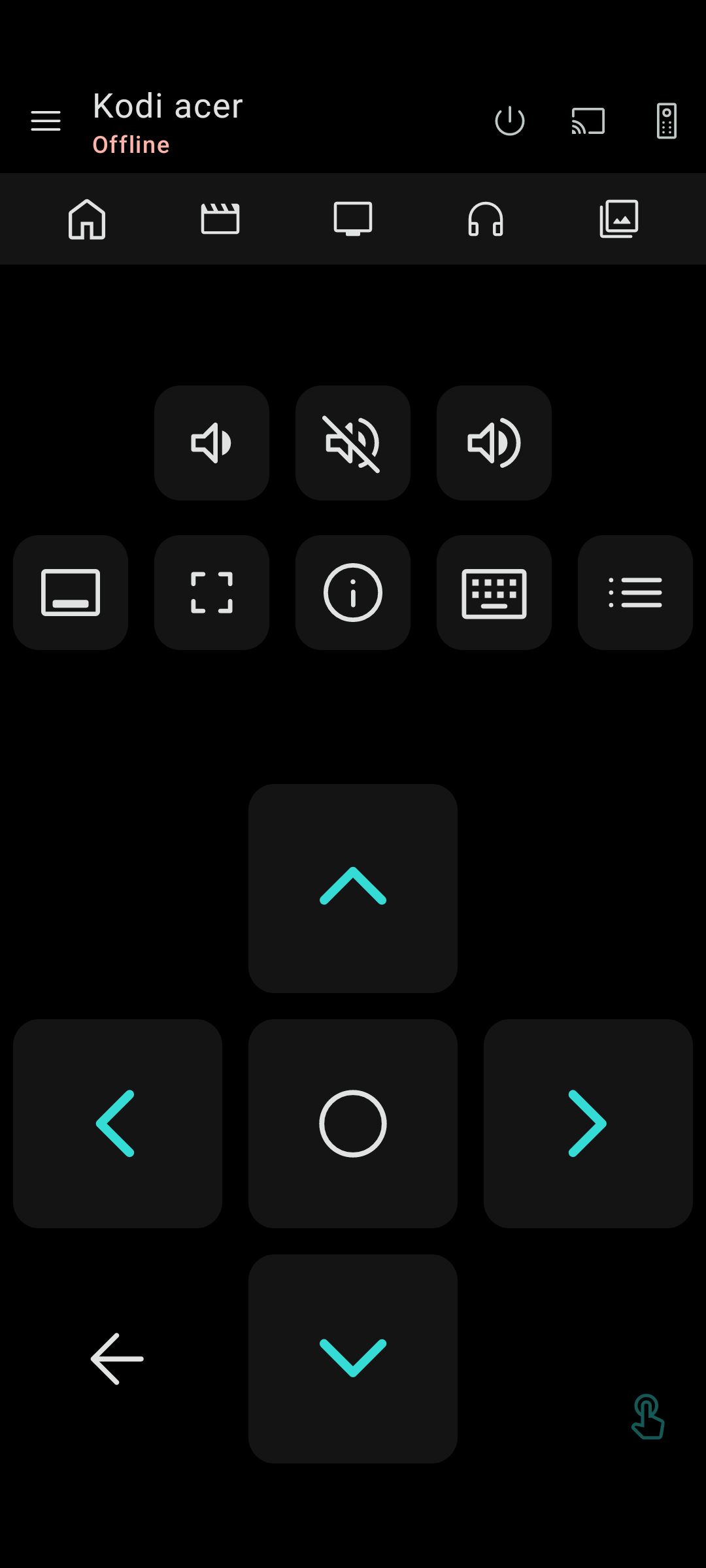Switch to the gesture touch mode
The image size is (706, 1568).
coord(648,1416)
